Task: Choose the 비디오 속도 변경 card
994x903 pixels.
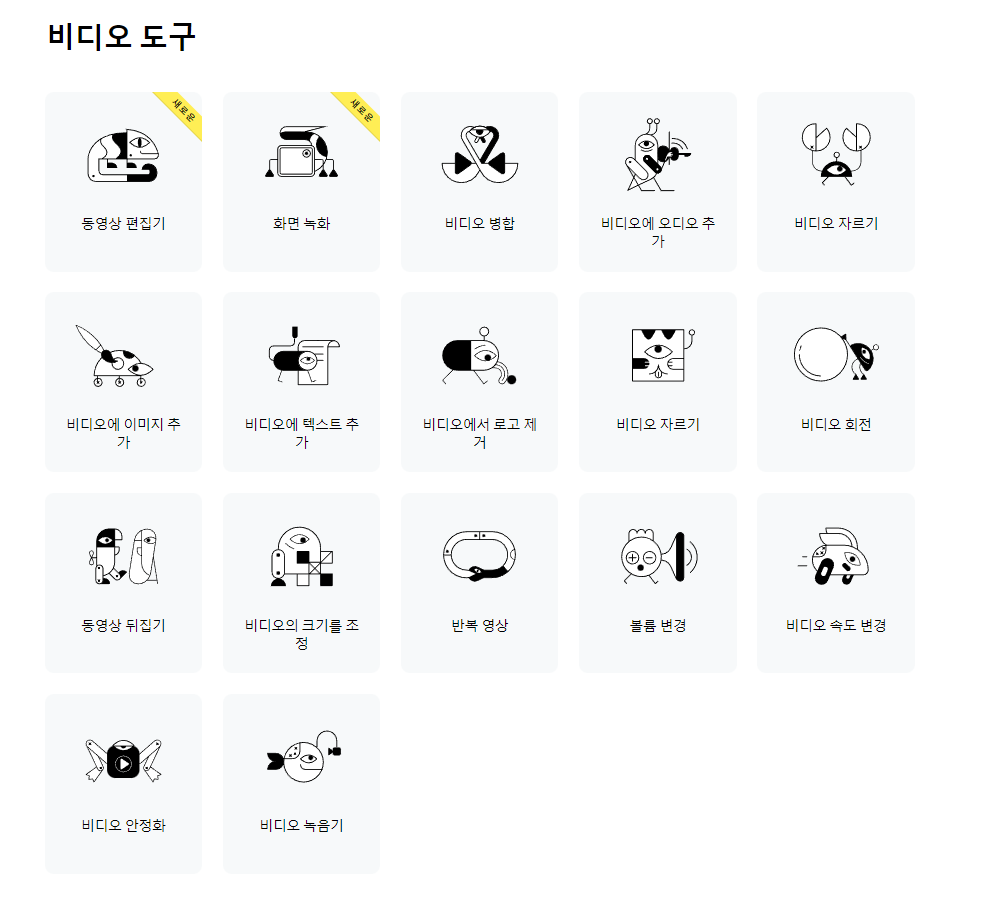Action: pos(835,582)
